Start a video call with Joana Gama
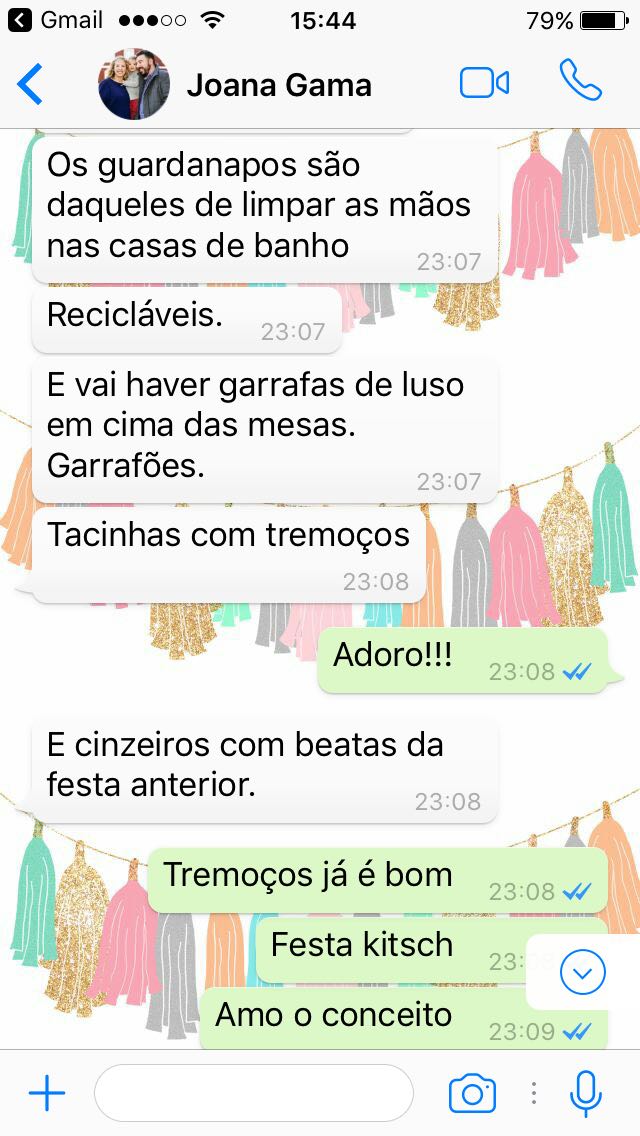640x1136 pixels. tap(484, 83)
